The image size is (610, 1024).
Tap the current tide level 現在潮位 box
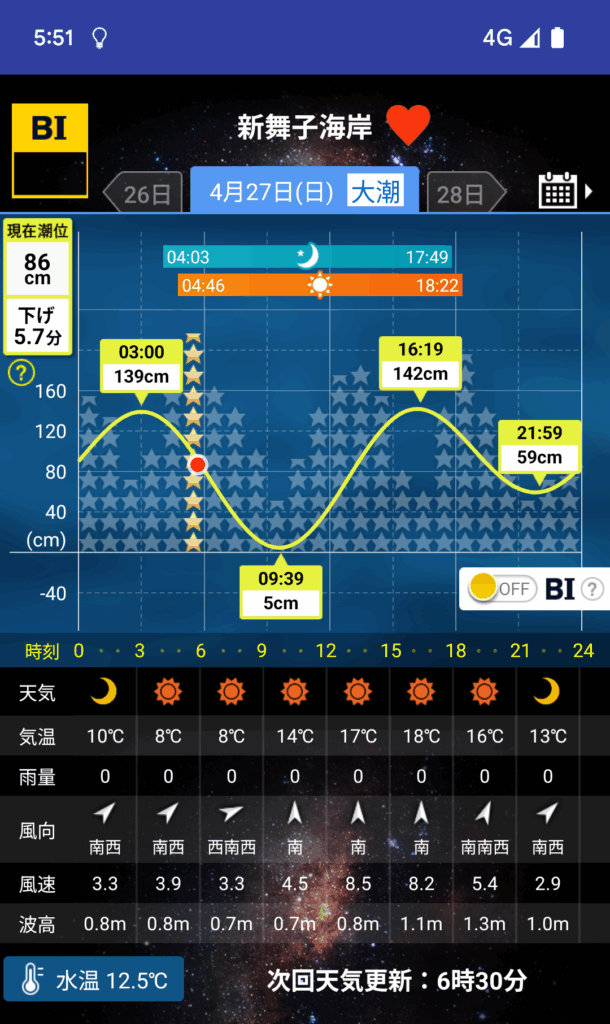[x=37, y=287]
